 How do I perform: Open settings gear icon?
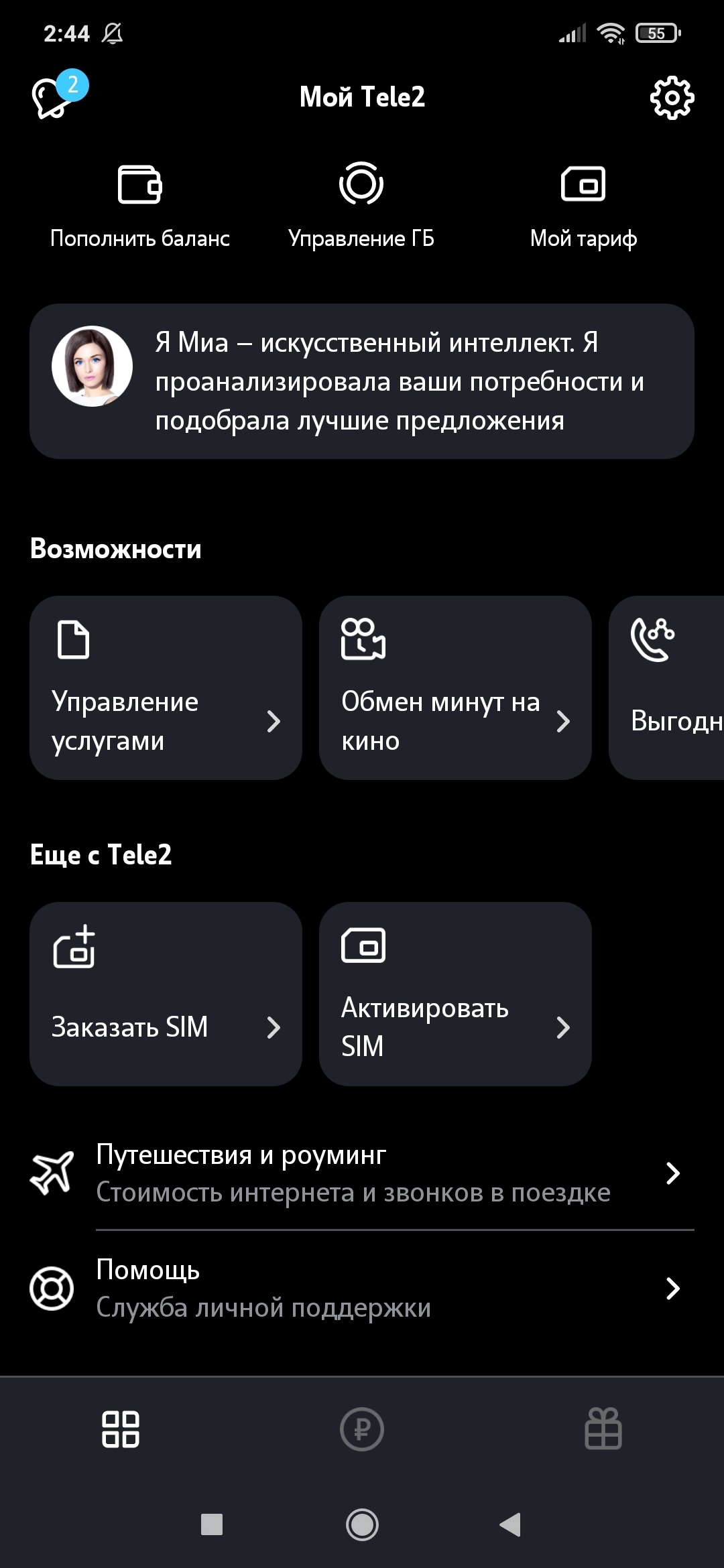[672, 98]
